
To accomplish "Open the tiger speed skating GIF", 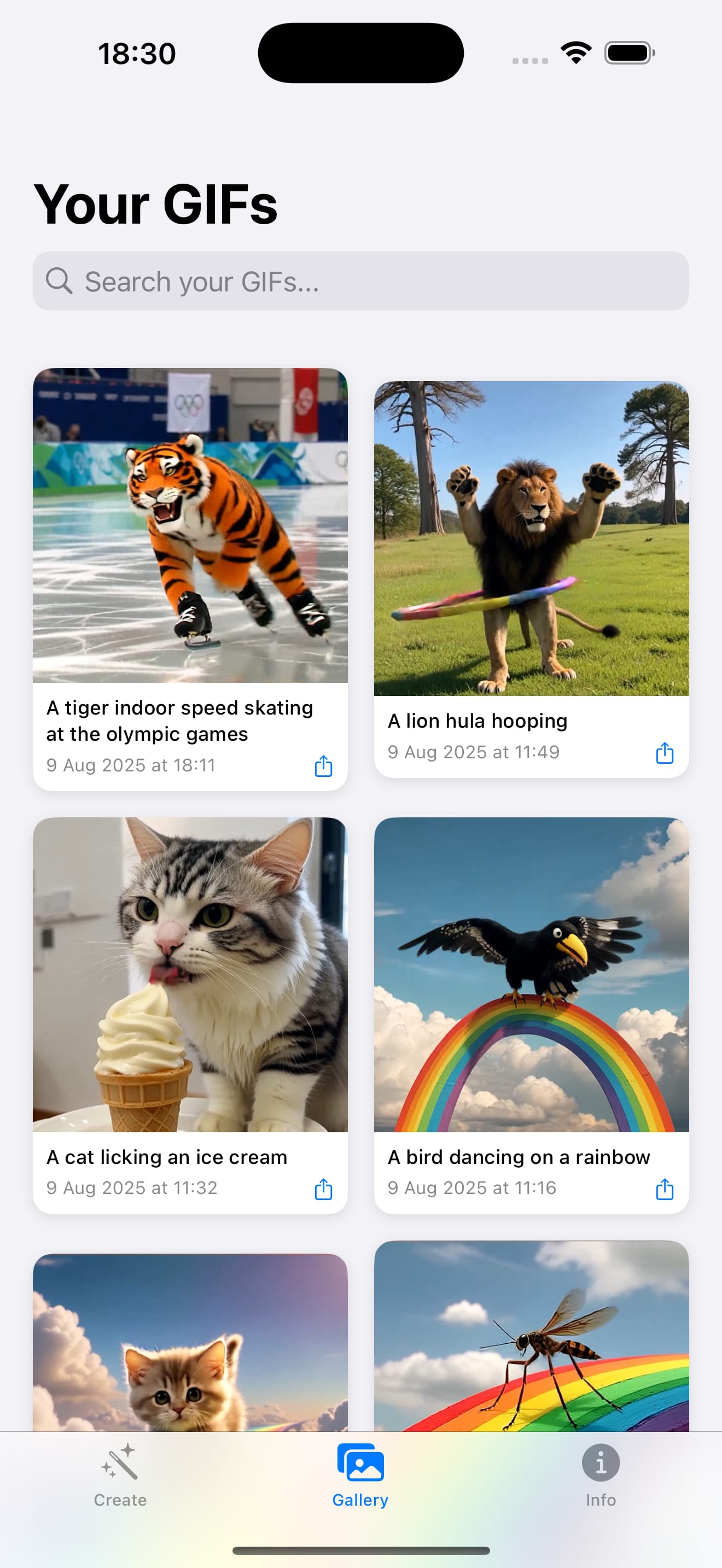I will click(x=190, y=525).
